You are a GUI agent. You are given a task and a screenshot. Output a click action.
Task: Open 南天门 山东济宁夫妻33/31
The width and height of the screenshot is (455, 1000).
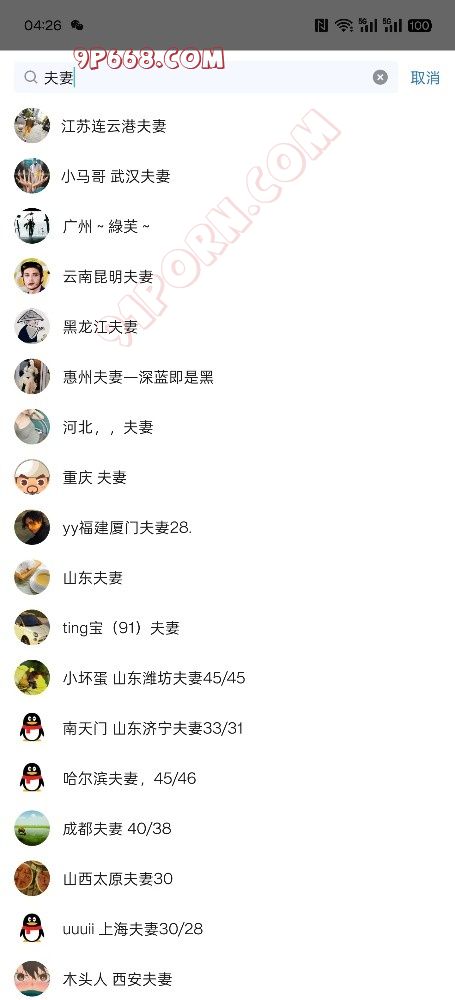click(x=227, y=728)
